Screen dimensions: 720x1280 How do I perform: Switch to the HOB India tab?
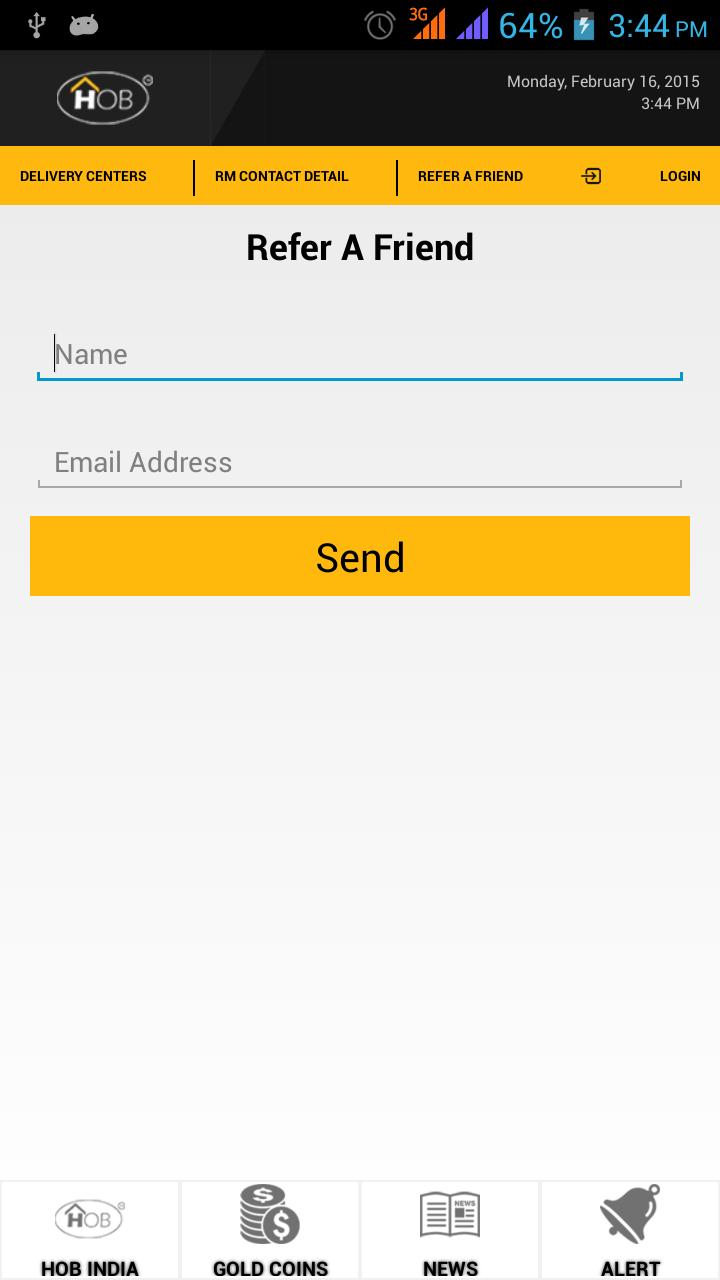90,1231
